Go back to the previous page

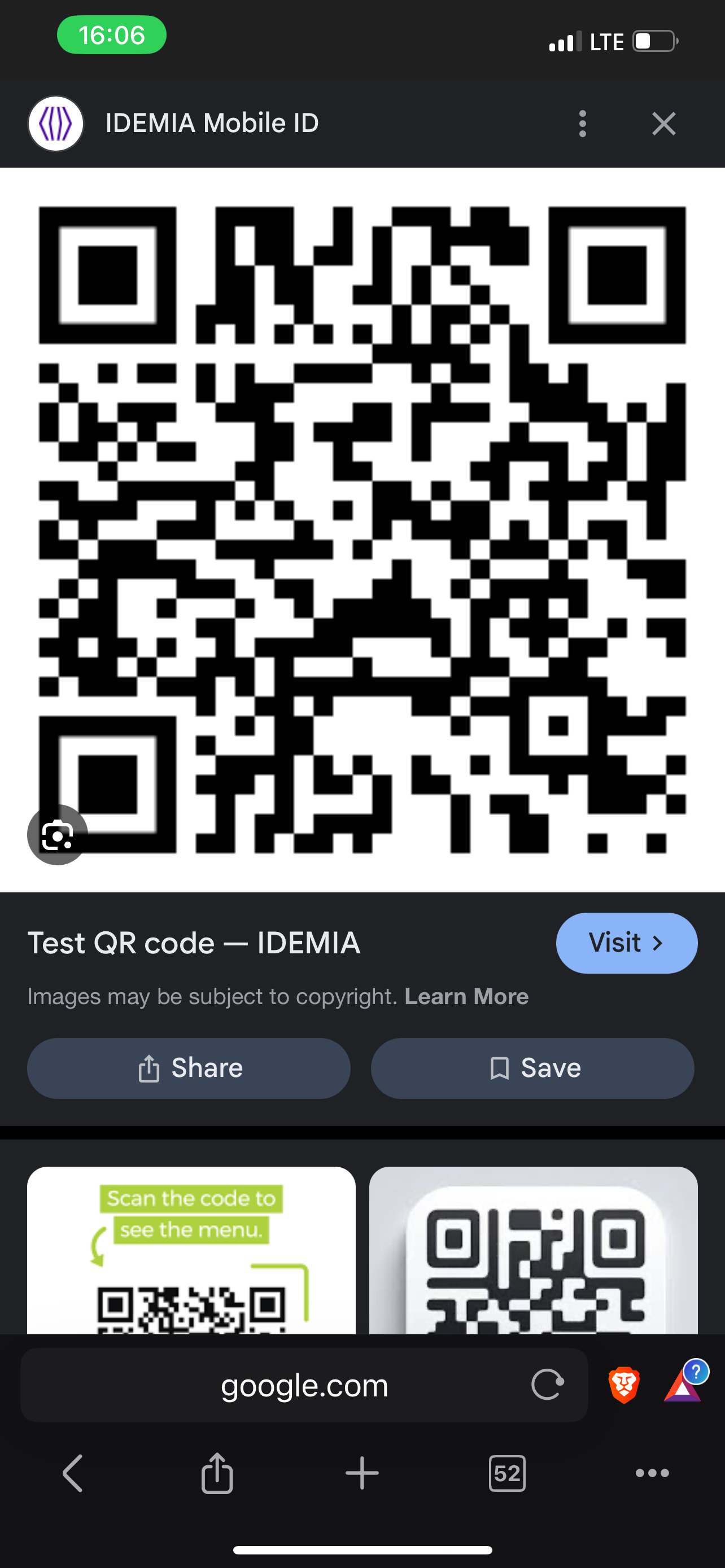(72, 1474)
